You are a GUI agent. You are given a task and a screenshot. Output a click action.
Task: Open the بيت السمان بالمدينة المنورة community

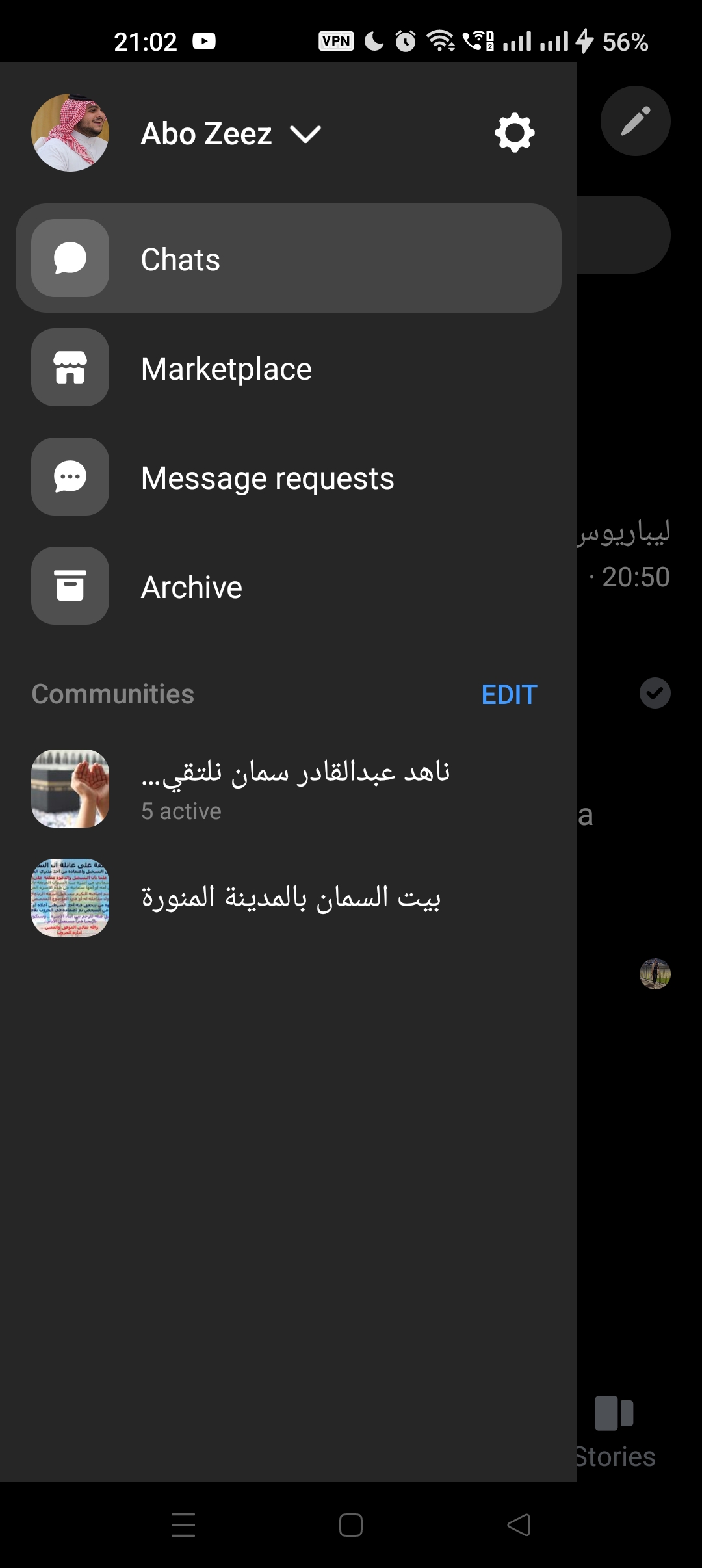tap(289, 898)
